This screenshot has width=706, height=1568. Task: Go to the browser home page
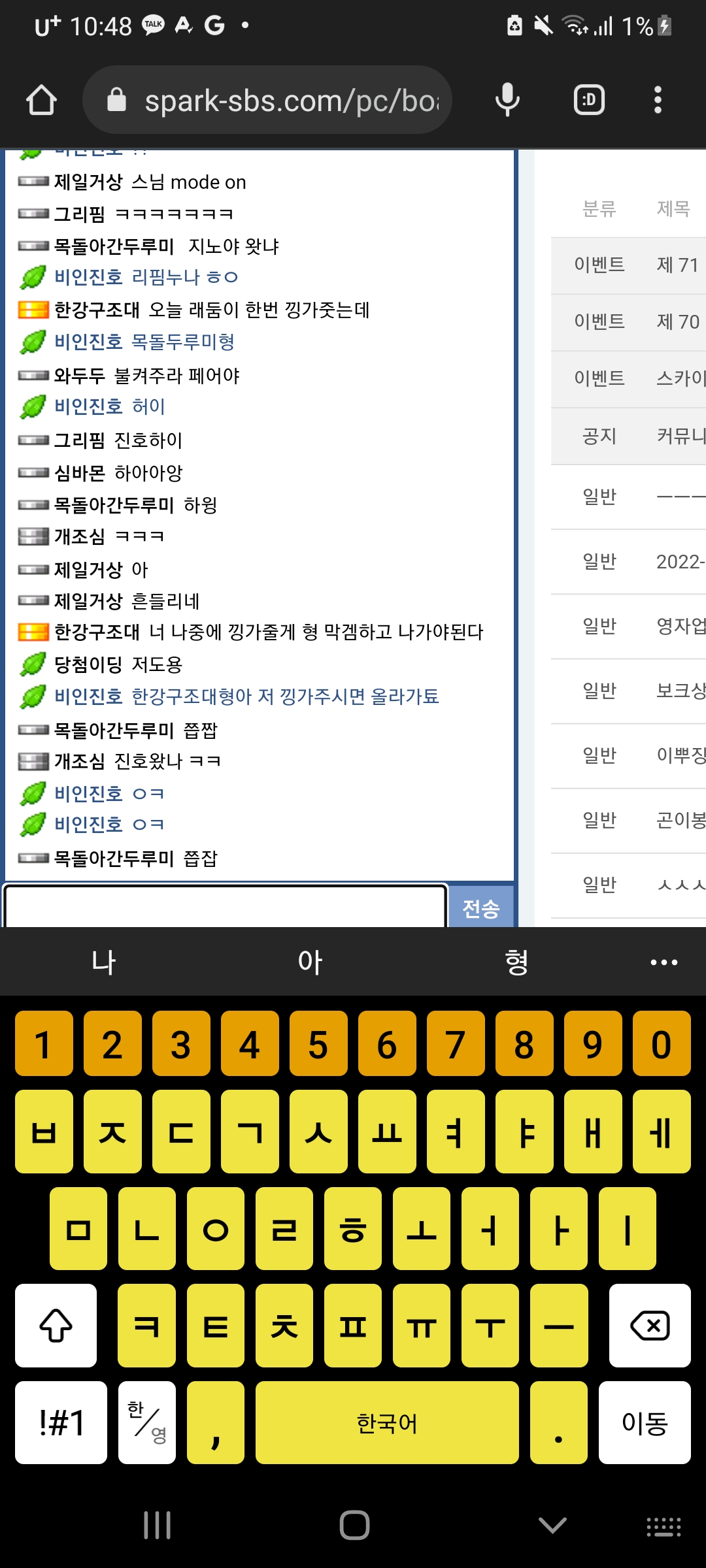tap(41, 100)
